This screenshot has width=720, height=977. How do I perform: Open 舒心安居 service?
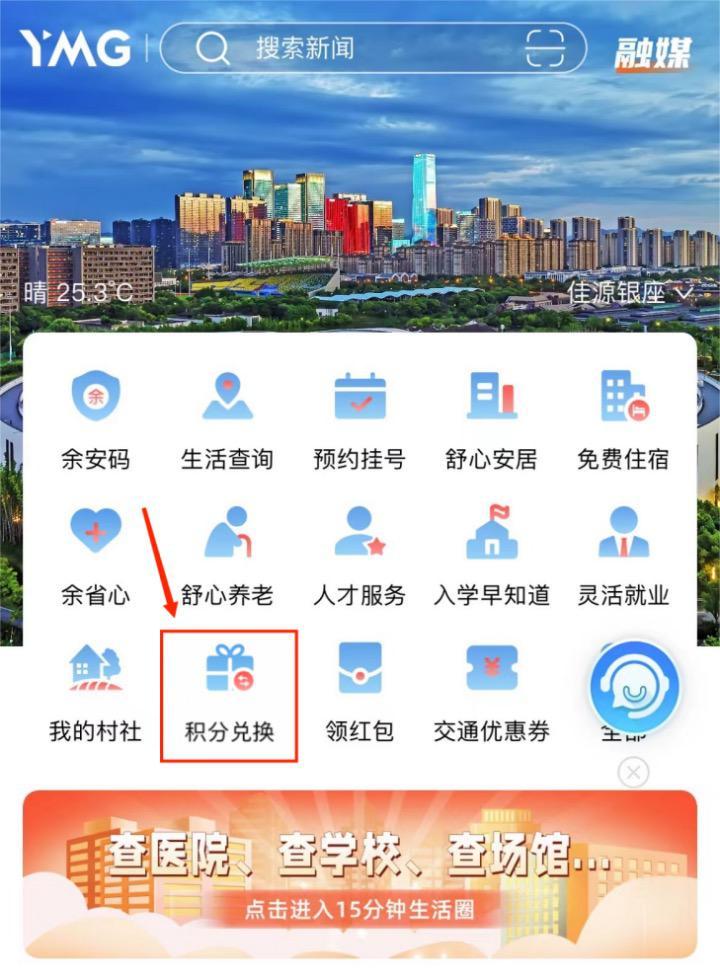tap(491, 418)
